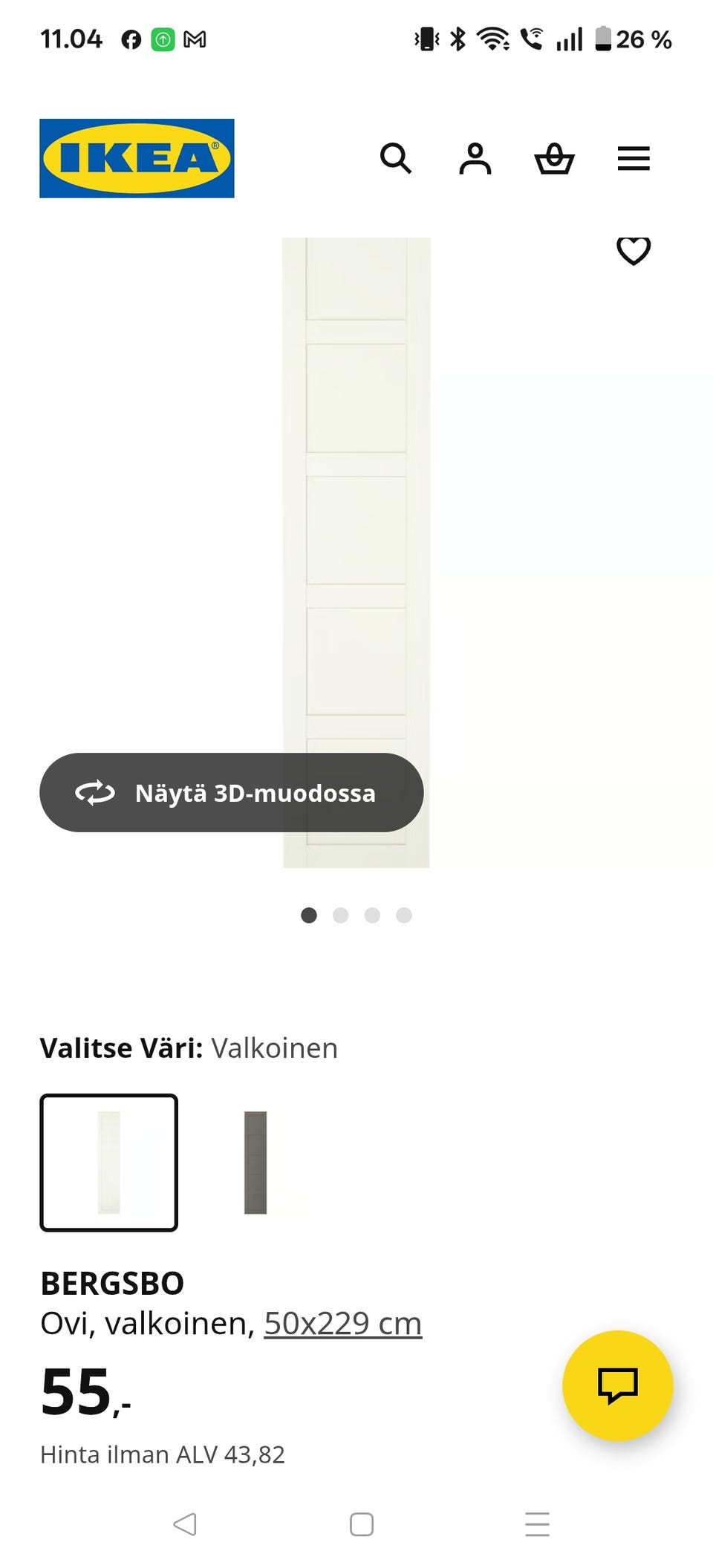Screen dimensions: 713x1568
Task: Select the second carousel dot indicator
Action: pyautogui.click(x=341, y=915)
